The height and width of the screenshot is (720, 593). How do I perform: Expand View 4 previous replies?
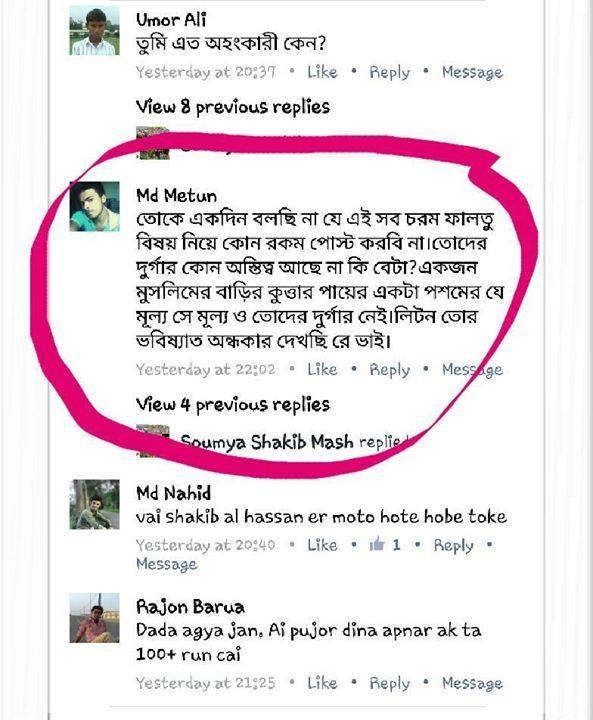click(x=233, y=405)
